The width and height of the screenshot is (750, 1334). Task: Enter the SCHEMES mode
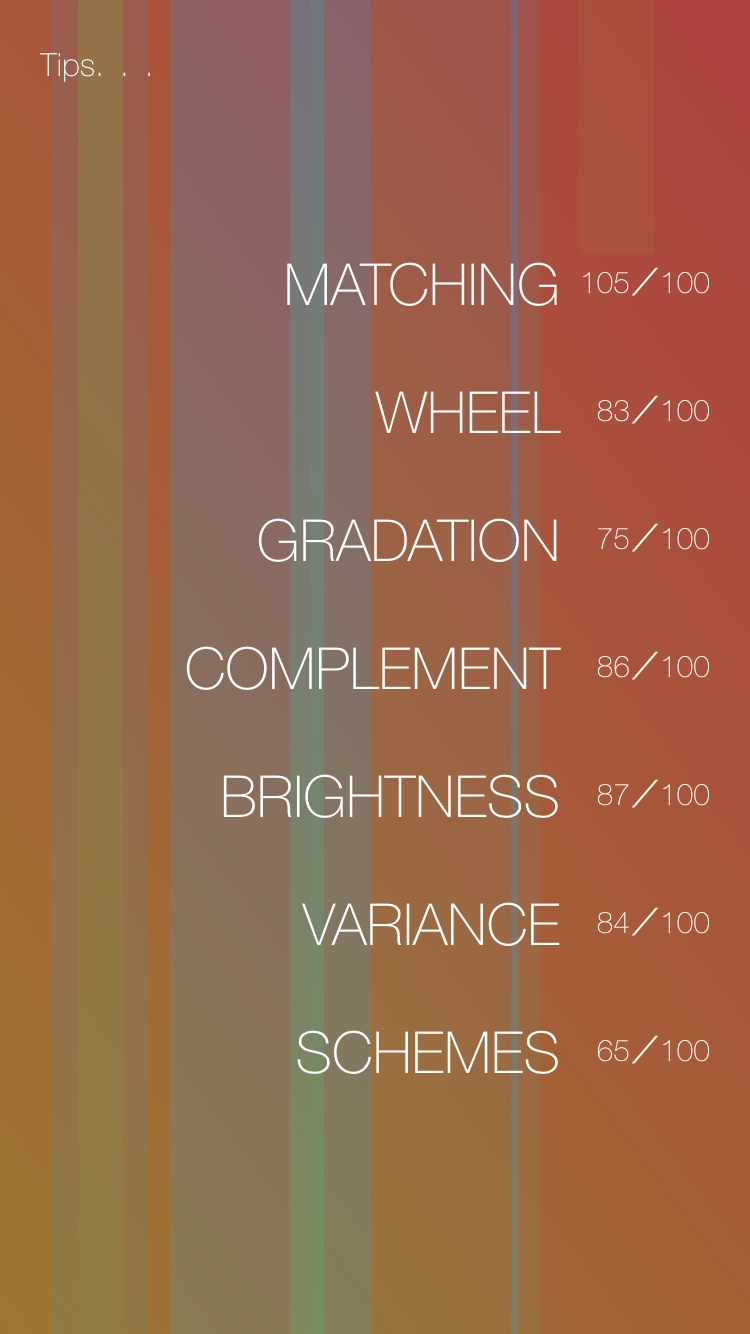pos(427,1053)
